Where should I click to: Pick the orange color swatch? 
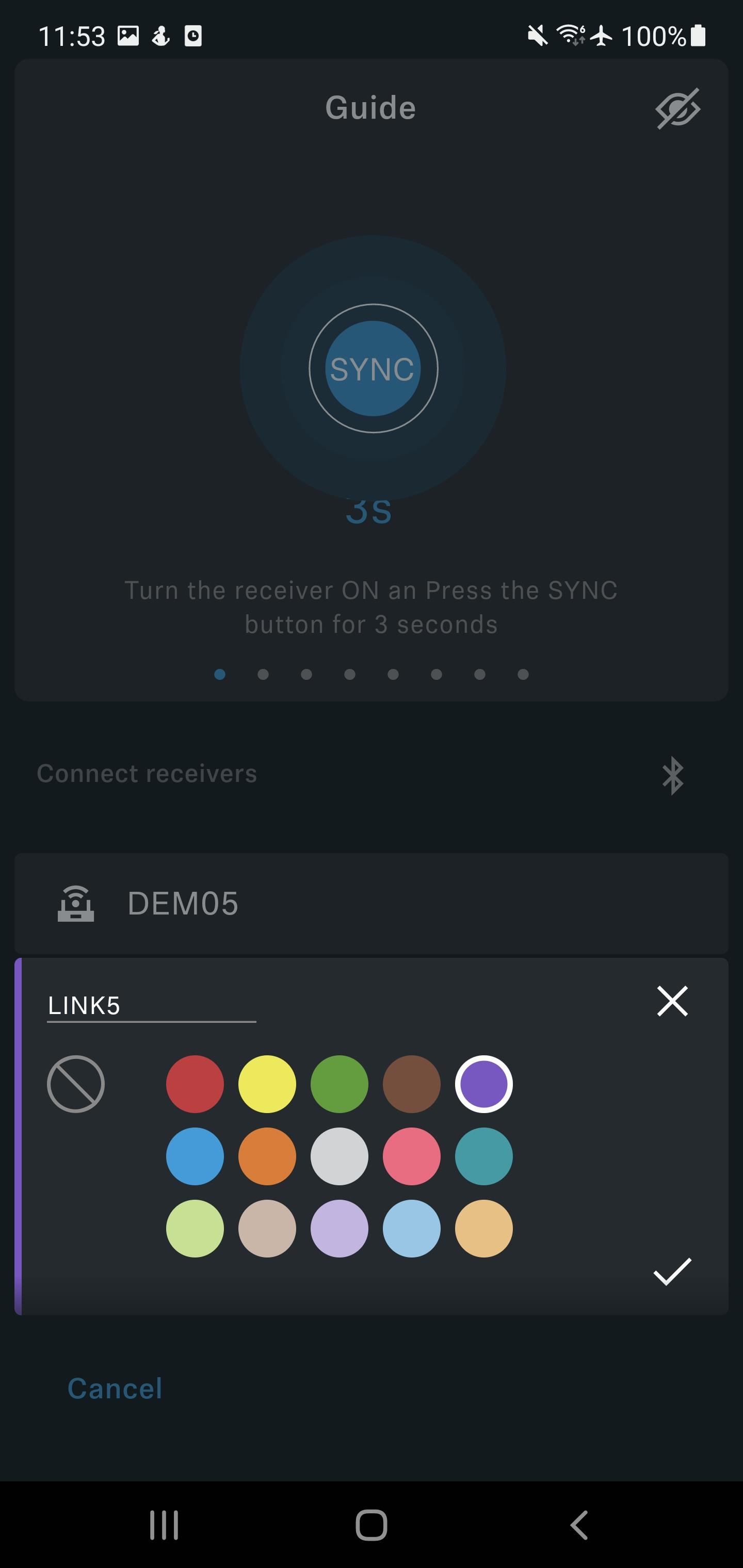click(267, 1156)
